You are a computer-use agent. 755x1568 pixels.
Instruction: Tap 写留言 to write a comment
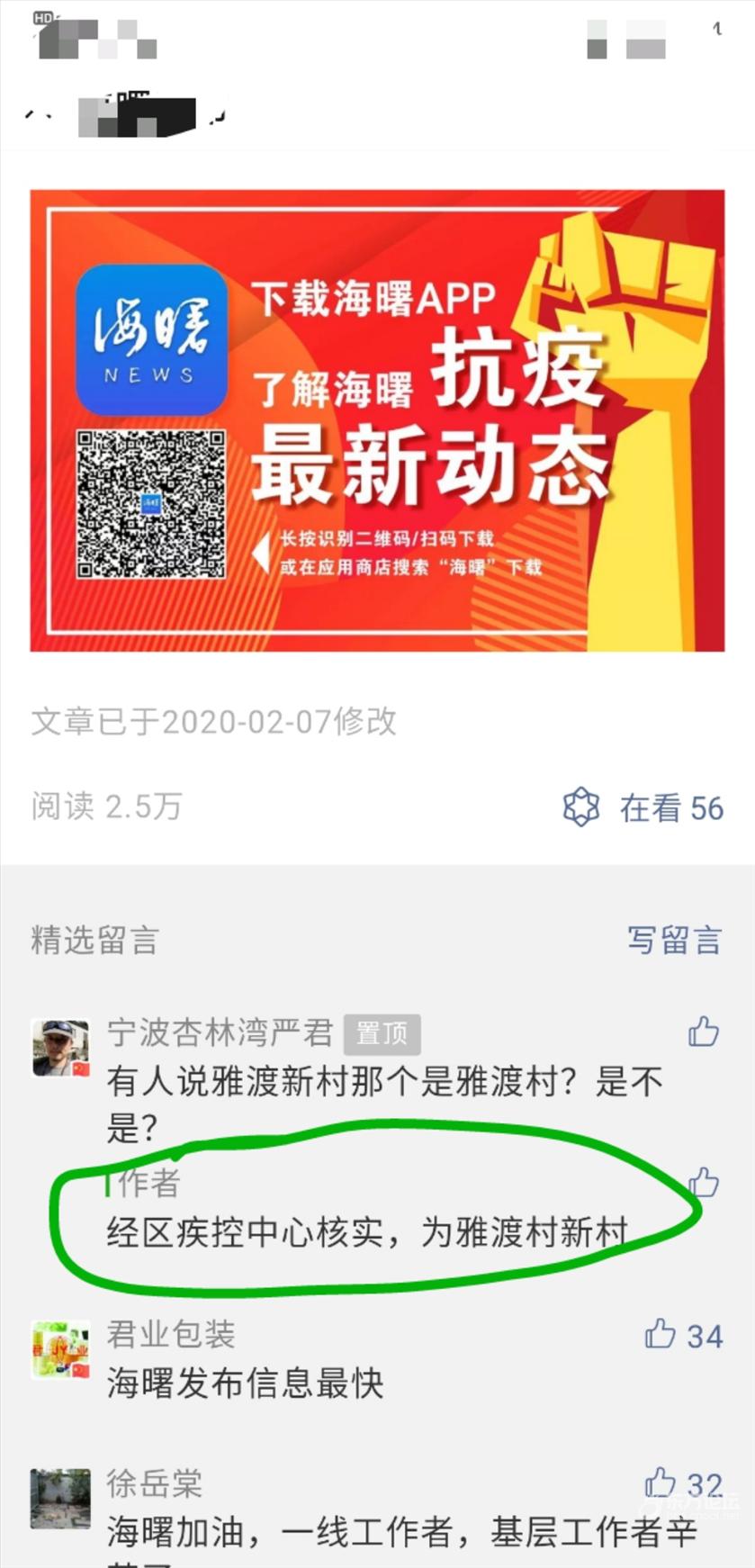click(x=674, y=940)
